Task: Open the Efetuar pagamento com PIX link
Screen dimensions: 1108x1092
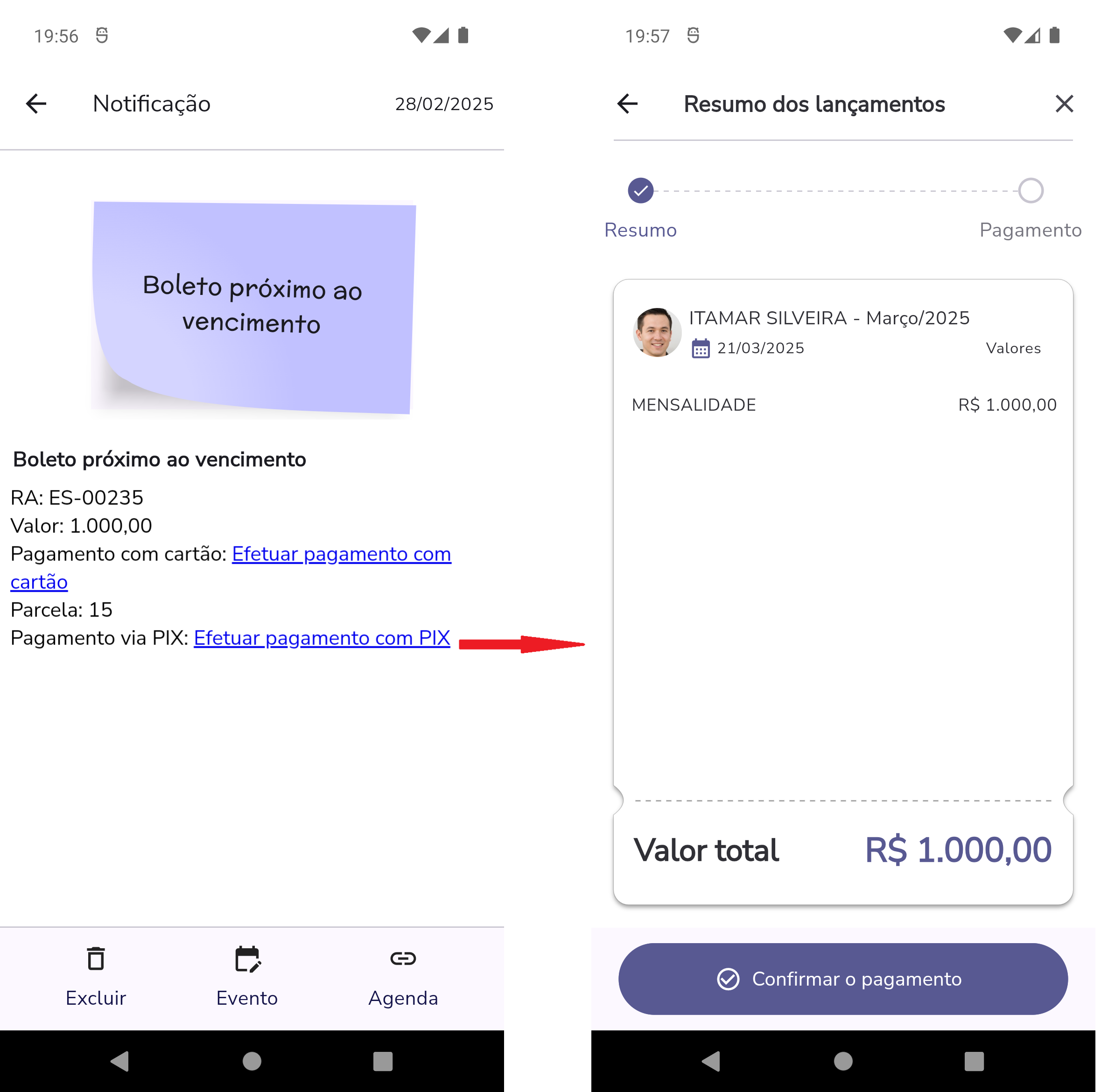Action: click(x=322, y=638)
